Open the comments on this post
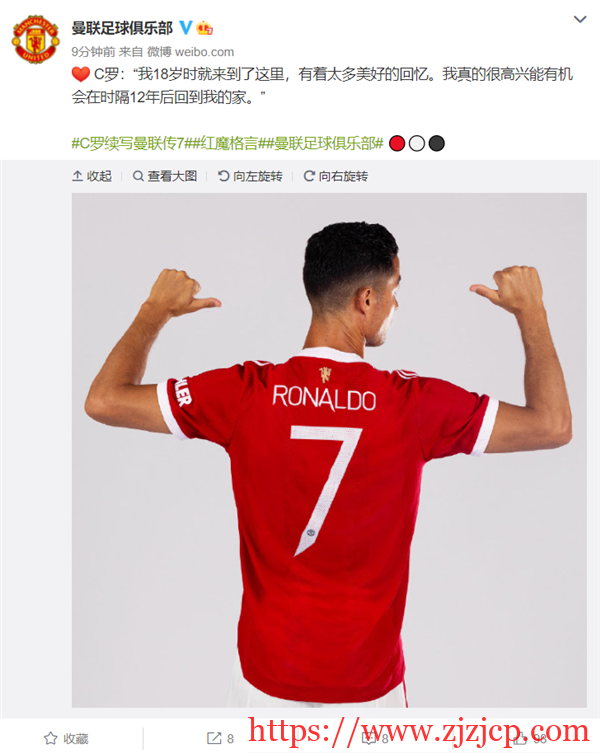 coord(373,739)
